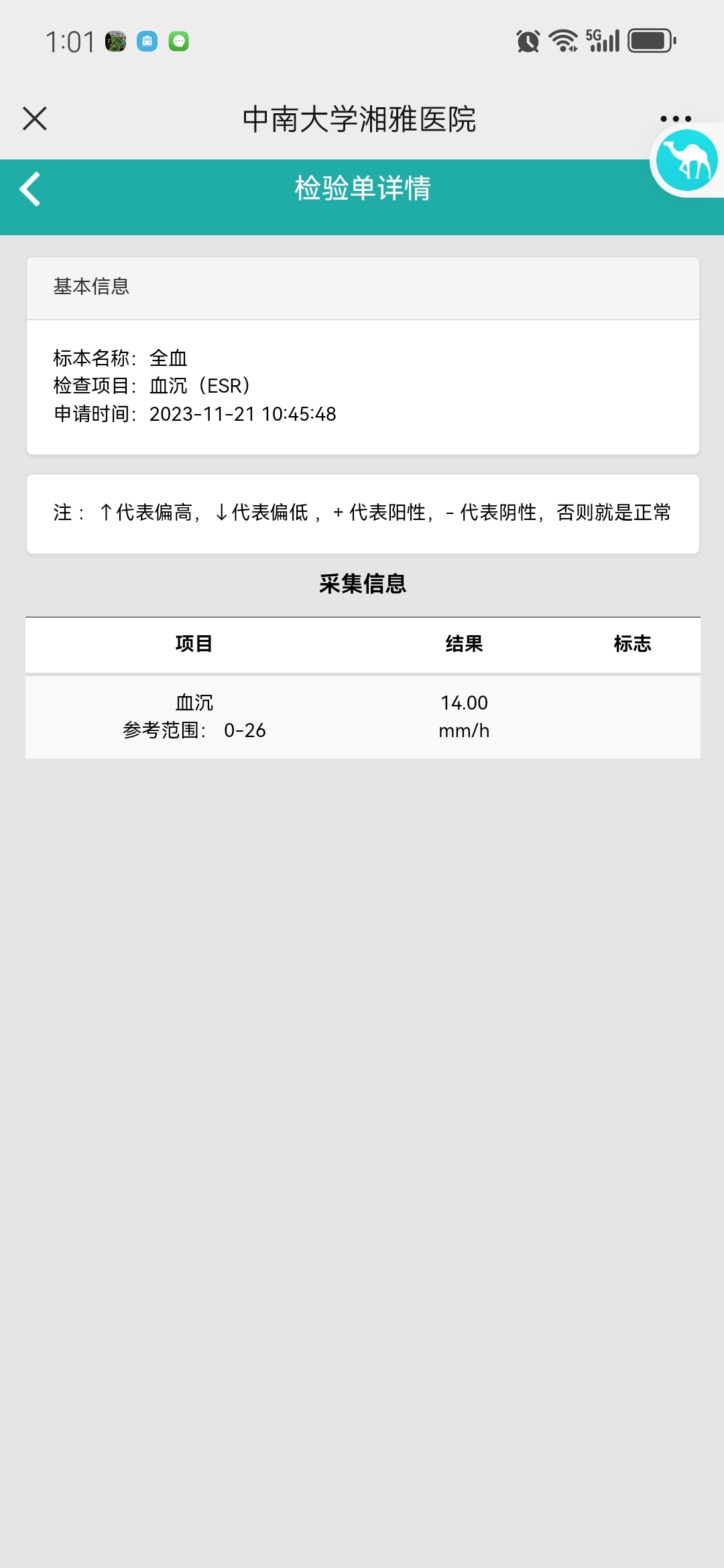This screenshot has width=724, height=1568.
Task: Open the three-dot overflow menu
Action: point(675,119)
